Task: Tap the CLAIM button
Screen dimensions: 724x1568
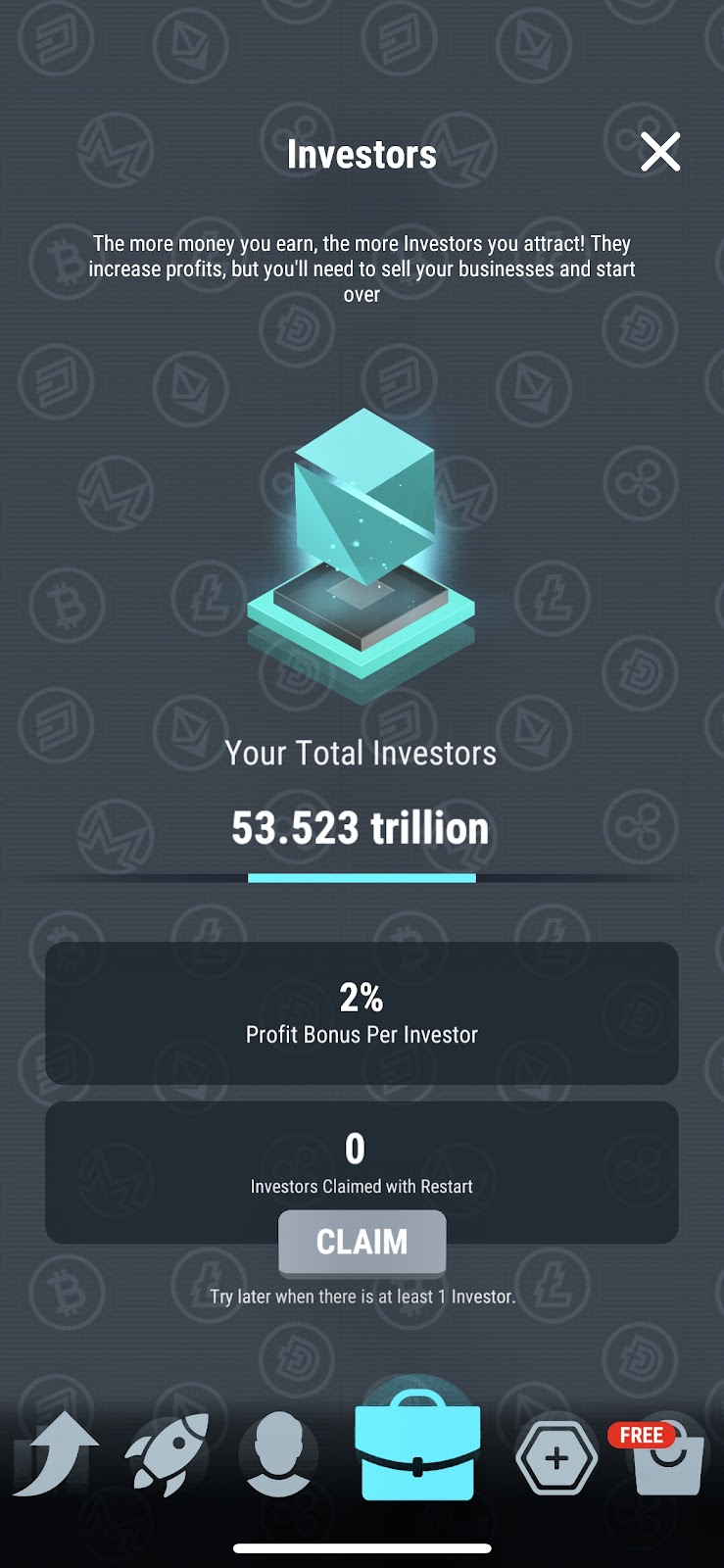Action: click(362, 1242)
